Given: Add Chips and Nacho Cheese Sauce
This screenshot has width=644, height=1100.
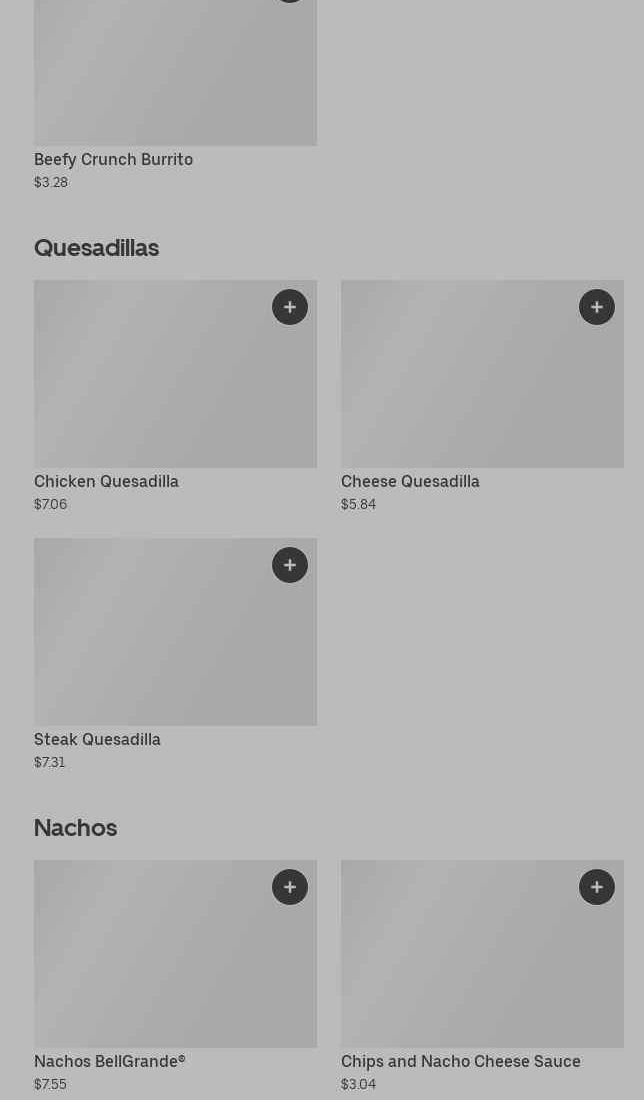Looking at the screenshot, I should tap(597, 887).
